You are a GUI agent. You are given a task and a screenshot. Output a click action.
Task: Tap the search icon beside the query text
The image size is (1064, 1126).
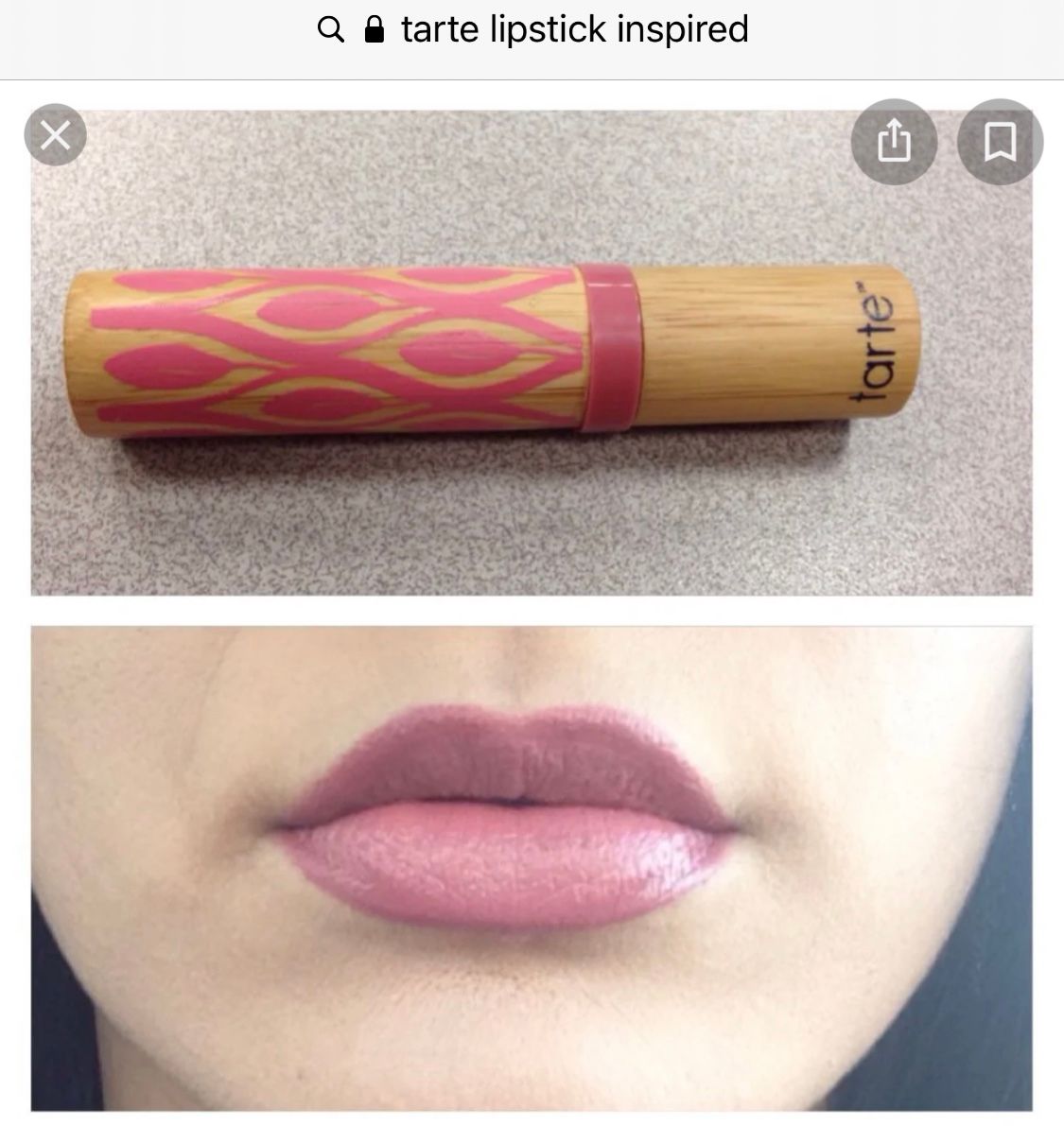point(332,29)
